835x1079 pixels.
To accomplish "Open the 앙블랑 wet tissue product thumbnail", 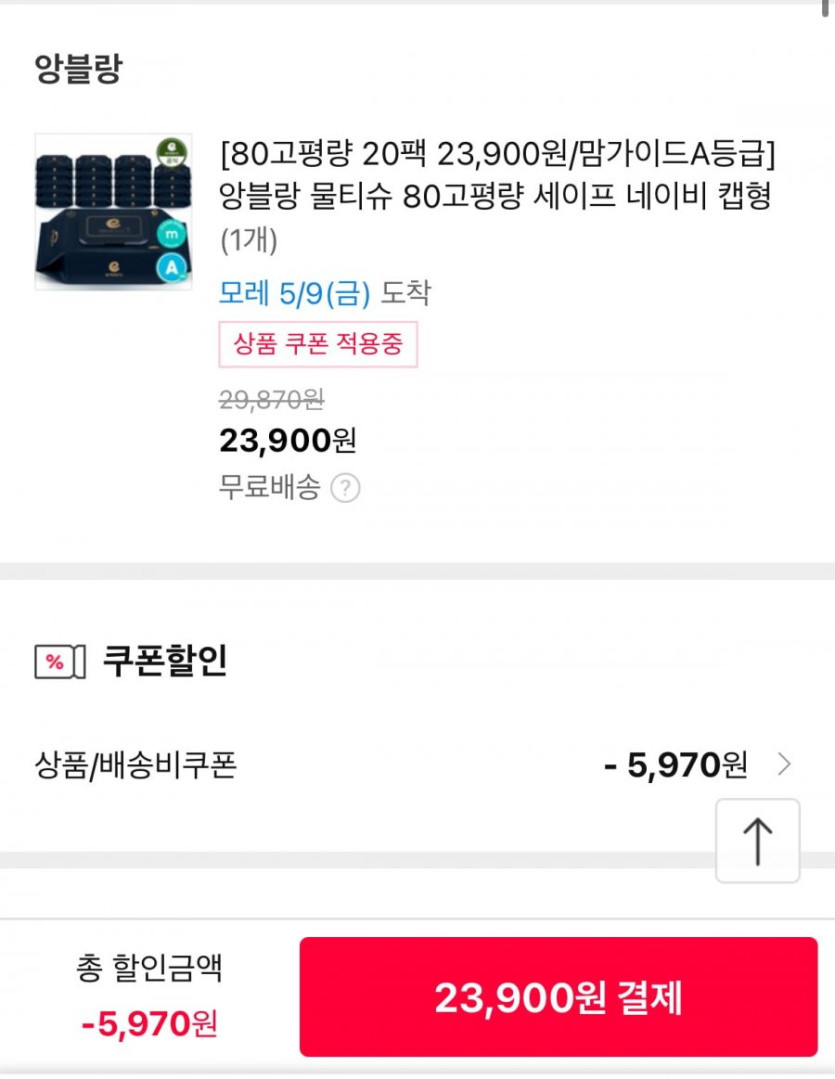I will tap(113, 212).
